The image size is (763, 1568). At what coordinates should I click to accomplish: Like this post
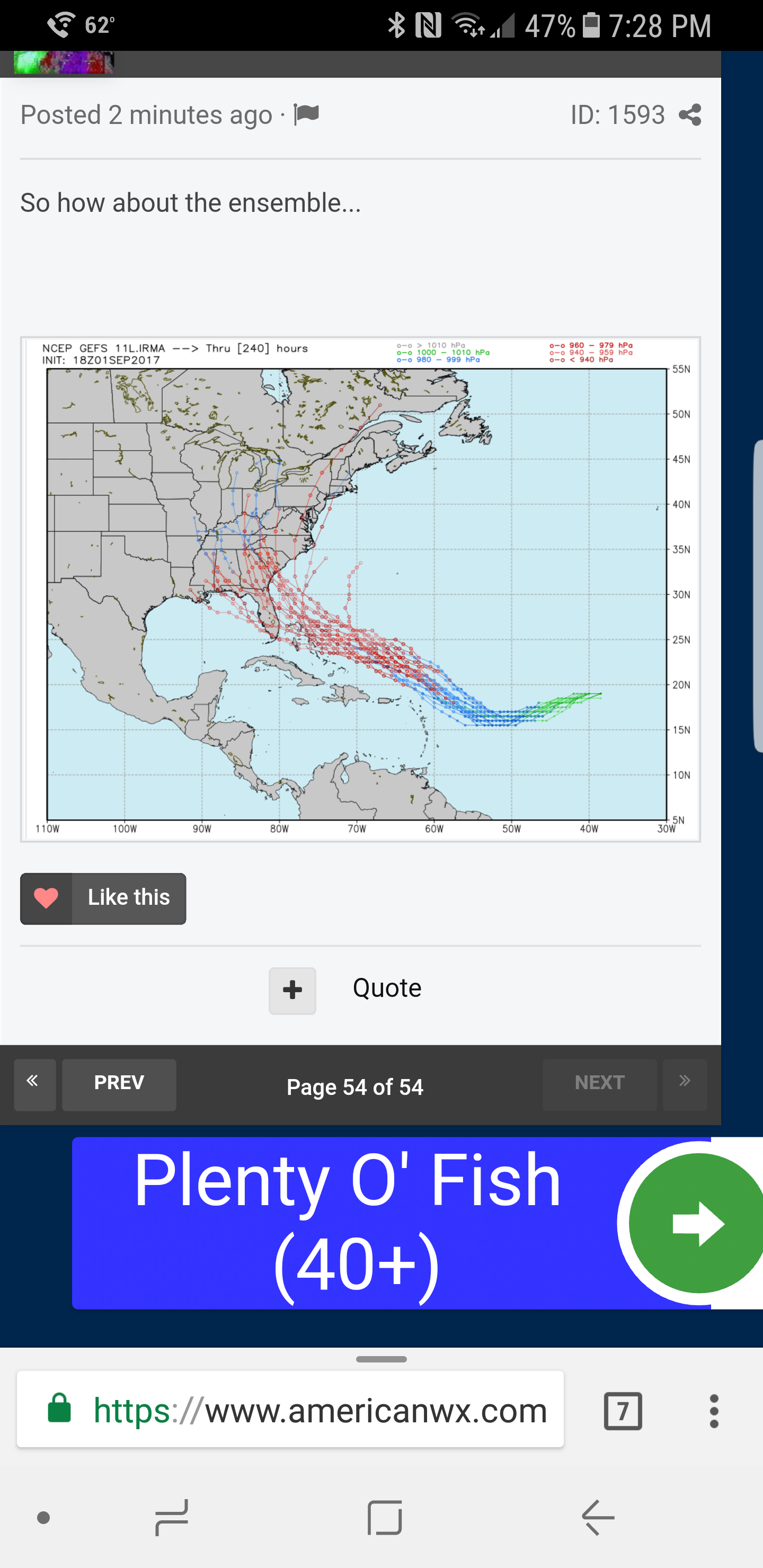[103, 898]
